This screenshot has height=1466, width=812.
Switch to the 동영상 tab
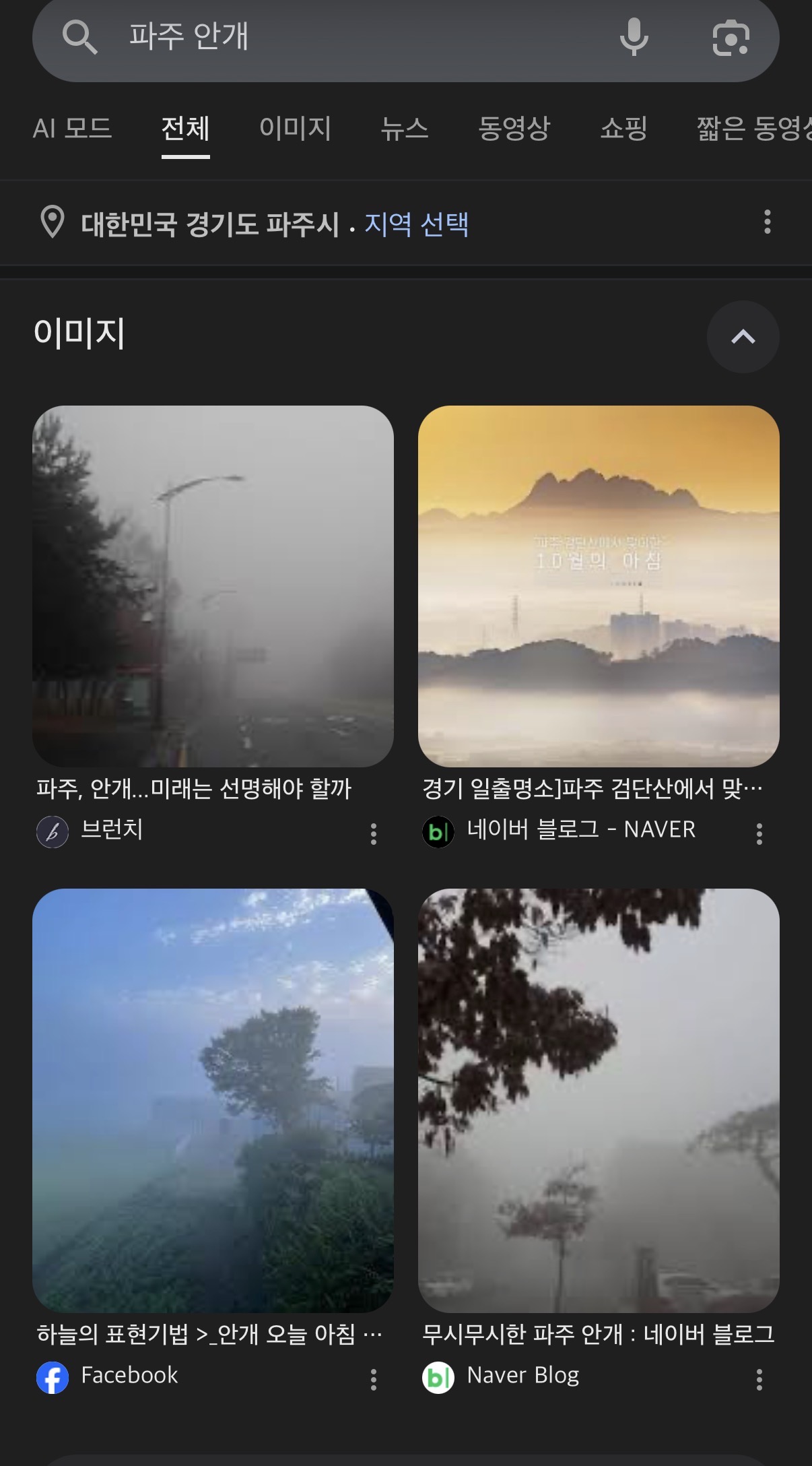[514, 128]
